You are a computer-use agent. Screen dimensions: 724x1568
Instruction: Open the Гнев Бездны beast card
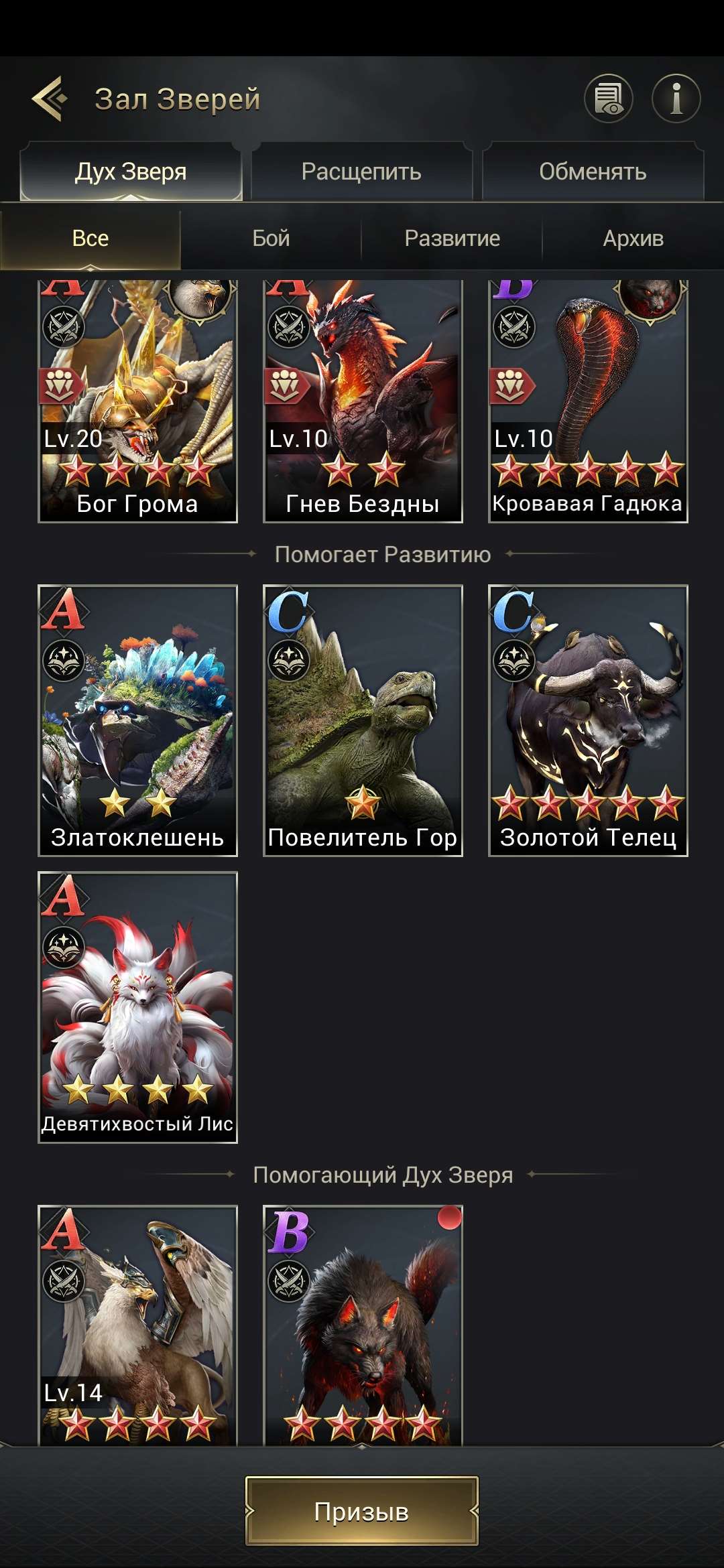pyautogui.click(x=363, y=402)
